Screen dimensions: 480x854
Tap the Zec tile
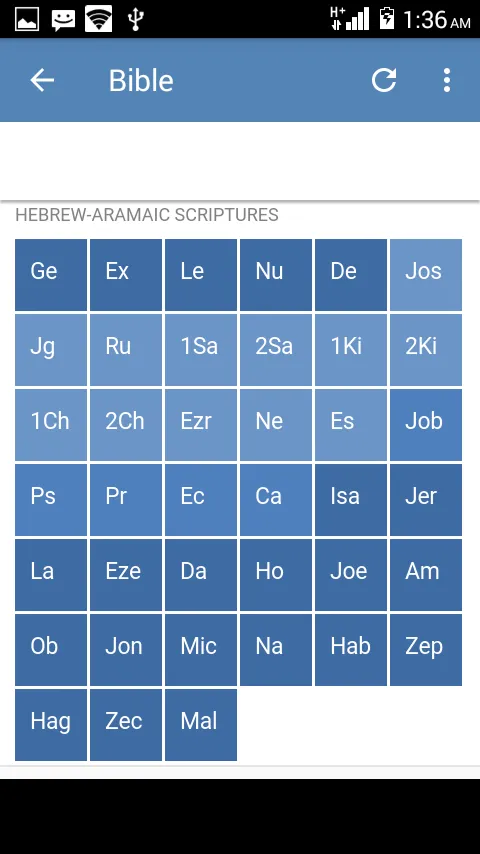[x=126, y=725]
